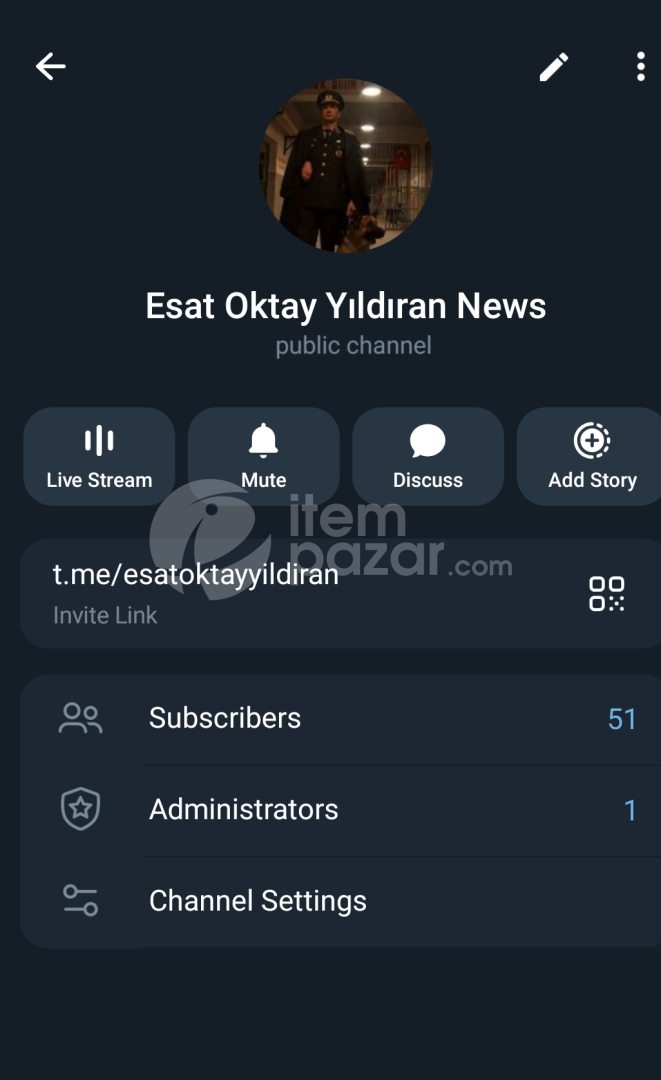Go back using the arrow
This screenshot has width=661, height=1080.
coord(50,67)
